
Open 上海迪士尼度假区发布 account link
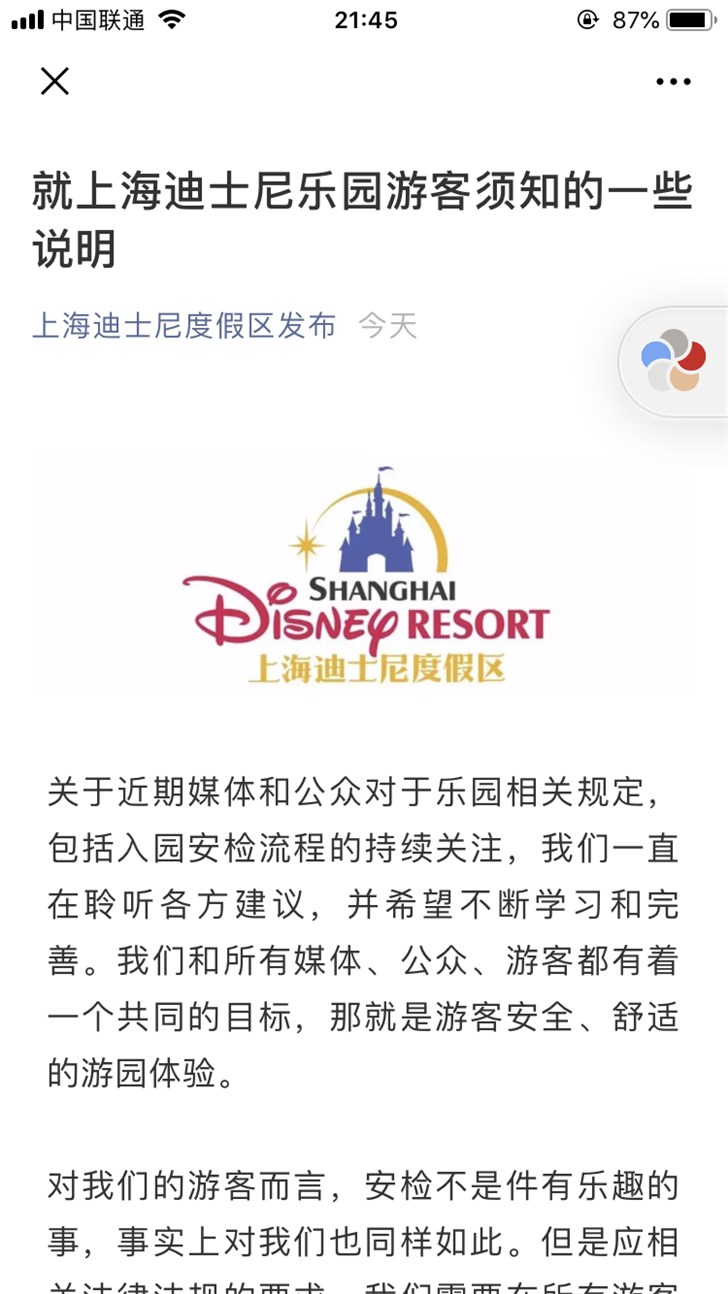tap(184, 325)
